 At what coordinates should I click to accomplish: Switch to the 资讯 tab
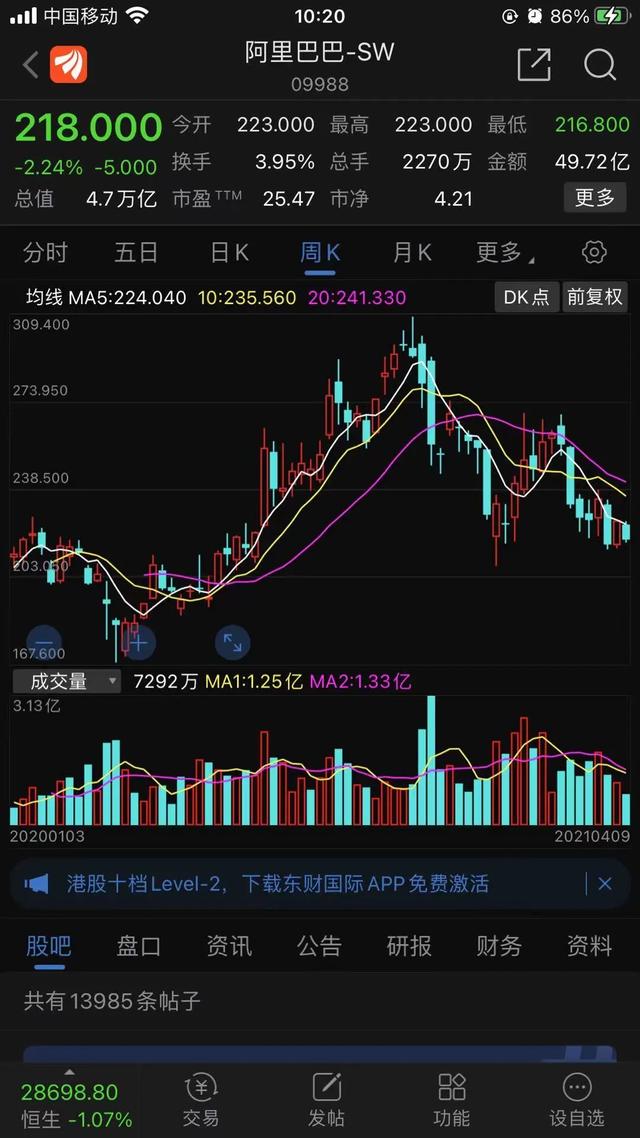click(x=229, y=946)
